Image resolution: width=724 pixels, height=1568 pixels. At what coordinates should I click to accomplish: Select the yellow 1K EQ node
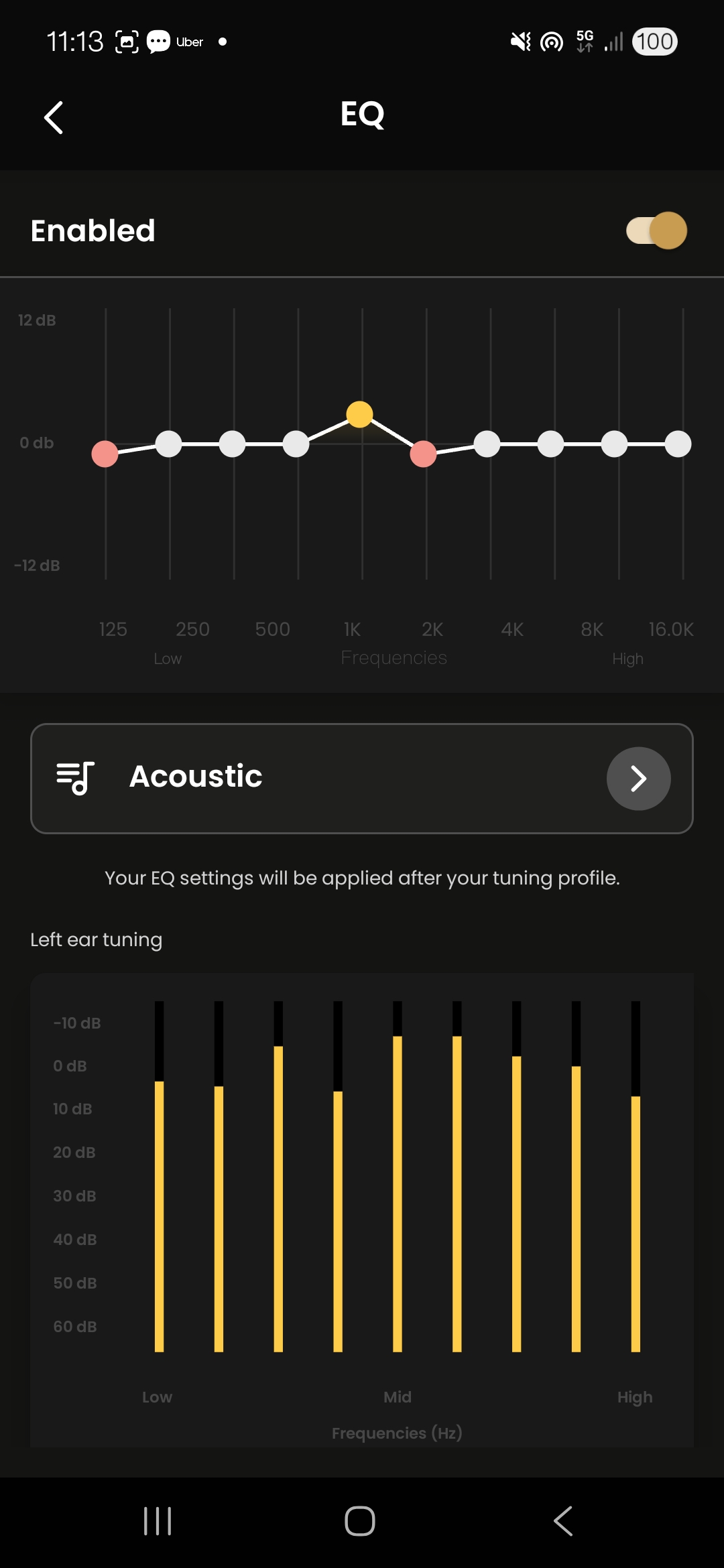[x=360, y=415]
